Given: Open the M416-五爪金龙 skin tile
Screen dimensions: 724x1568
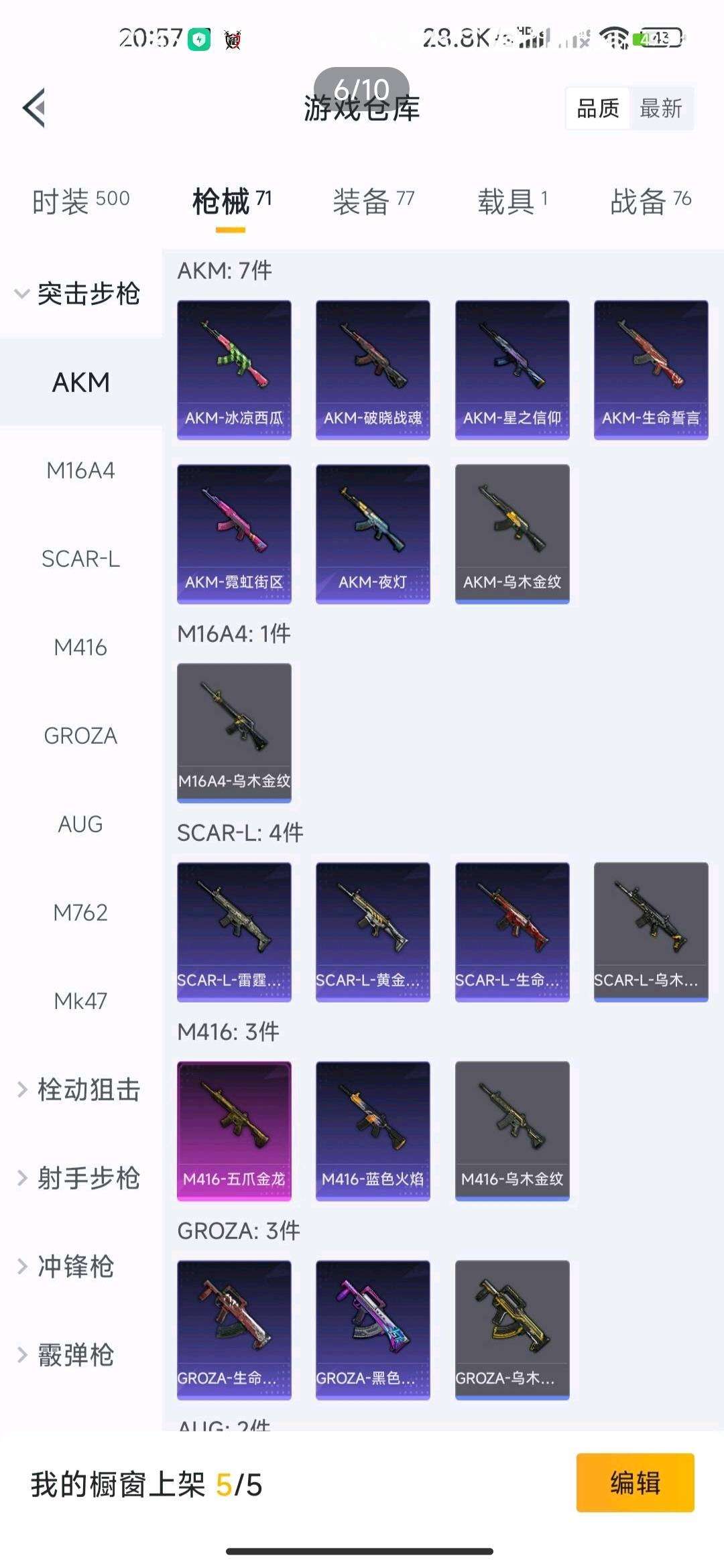Looking at the screenshot, I should coord(234,1131).
